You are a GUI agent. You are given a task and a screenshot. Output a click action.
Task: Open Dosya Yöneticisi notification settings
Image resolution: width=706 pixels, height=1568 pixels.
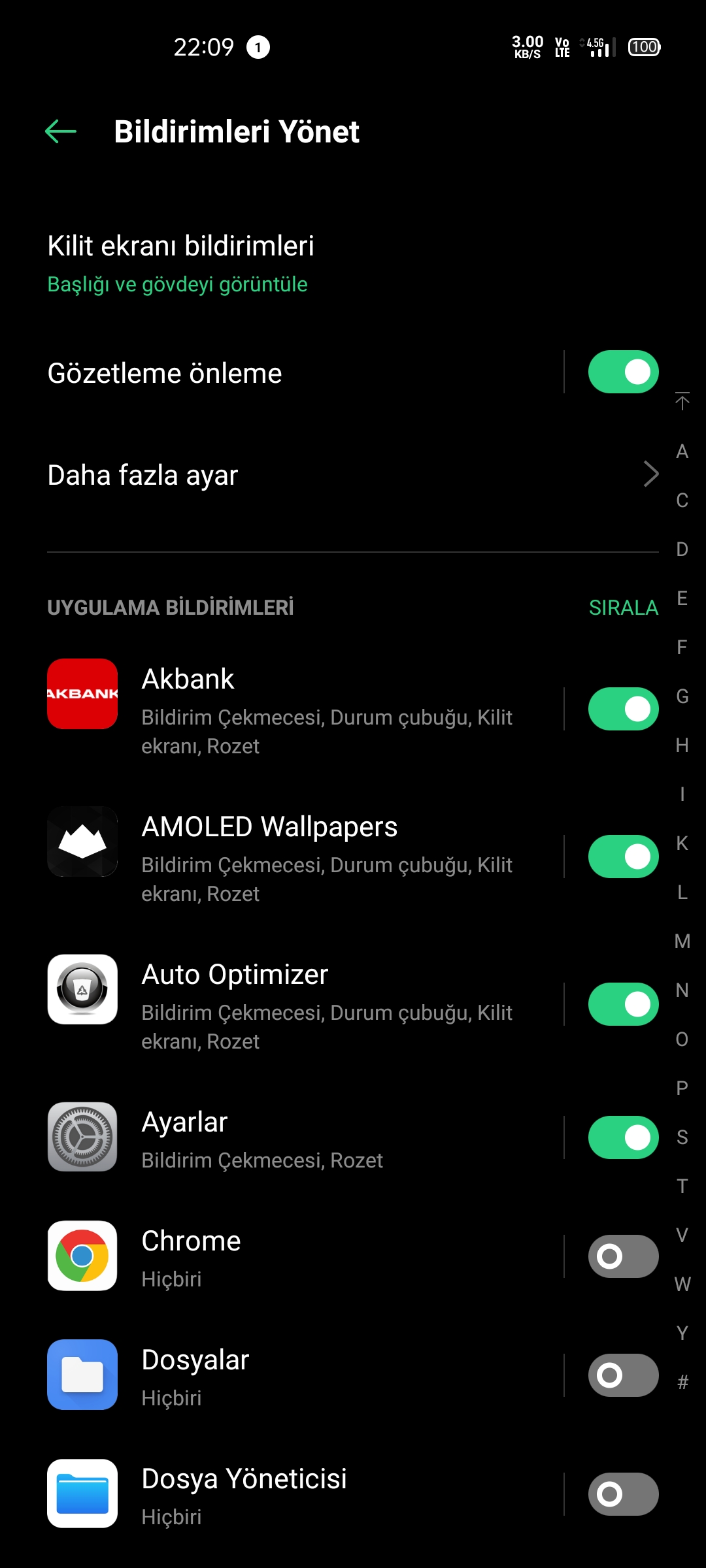[x=305, y=1494]
